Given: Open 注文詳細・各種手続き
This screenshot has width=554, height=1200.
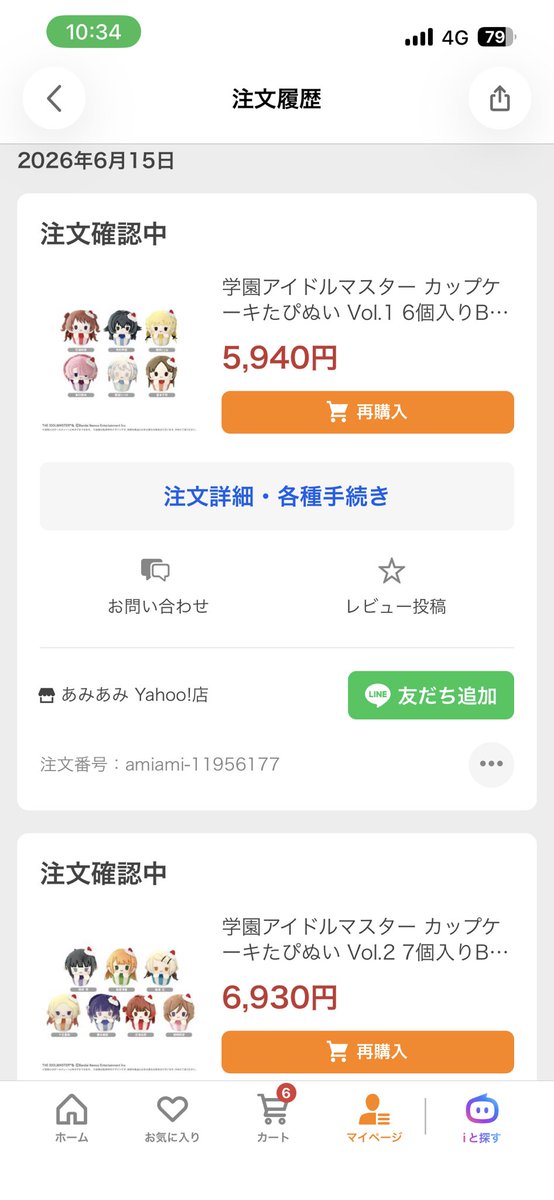Looking at the screenshot, I should click(x=277, y=496).
